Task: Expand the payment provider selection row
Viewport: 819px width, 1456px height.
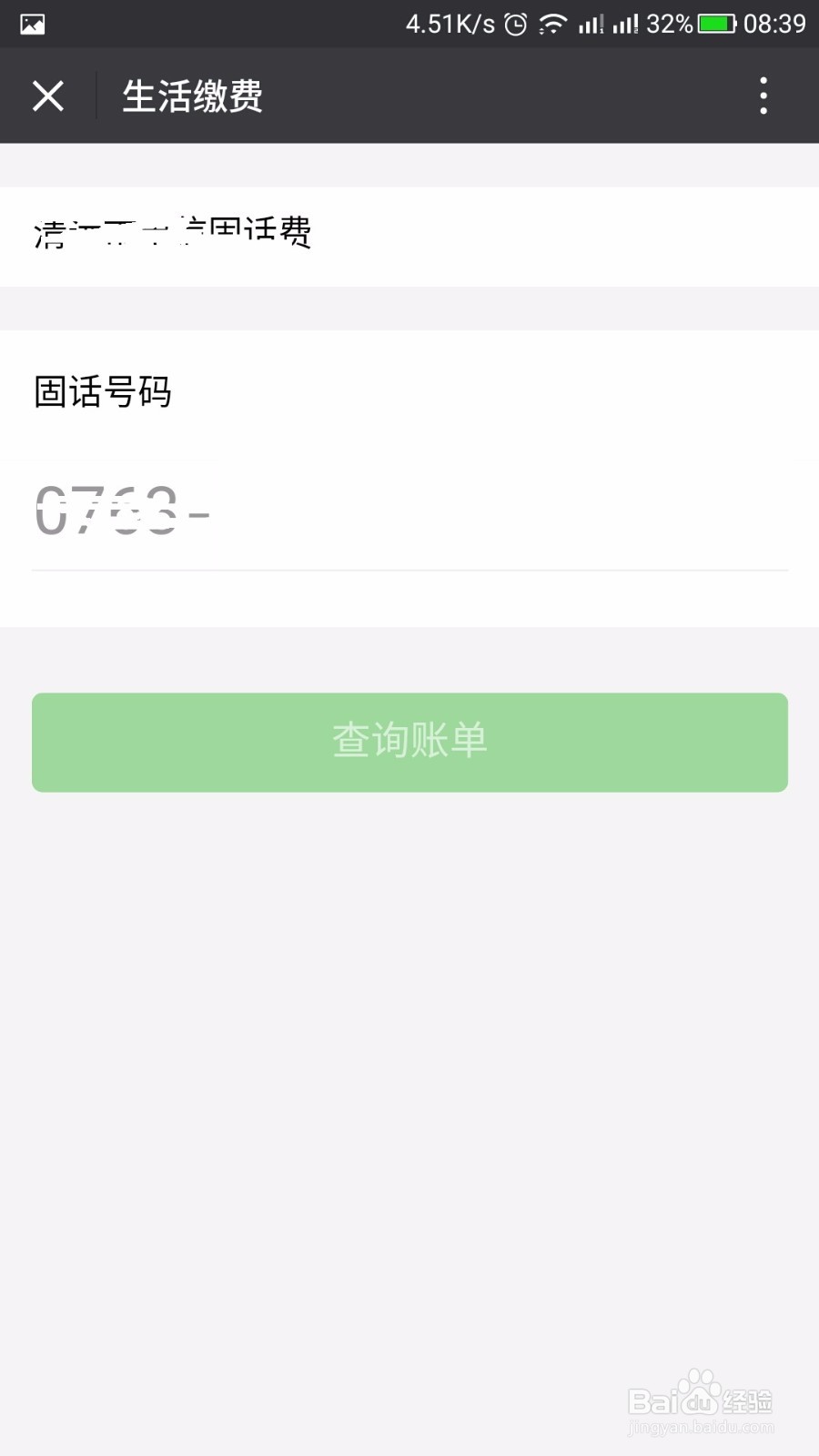Action: click(409, 233)
